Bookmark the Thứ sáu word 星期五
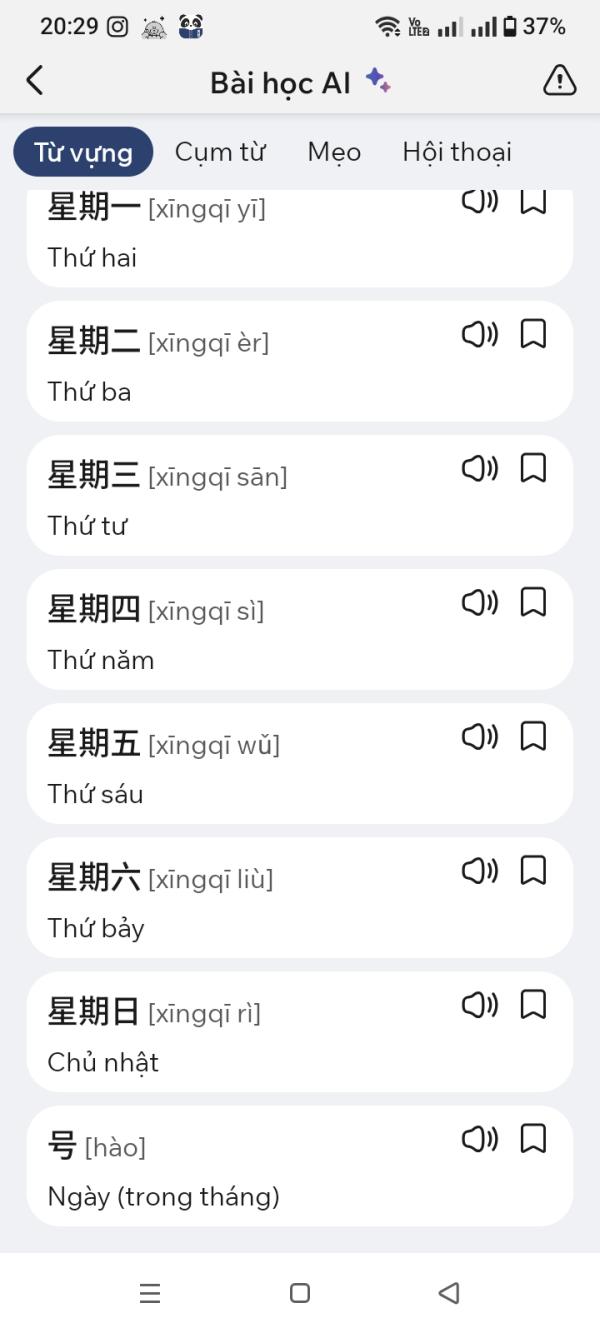This screenshot has width=600, height=1333. [x=534, y=736]
